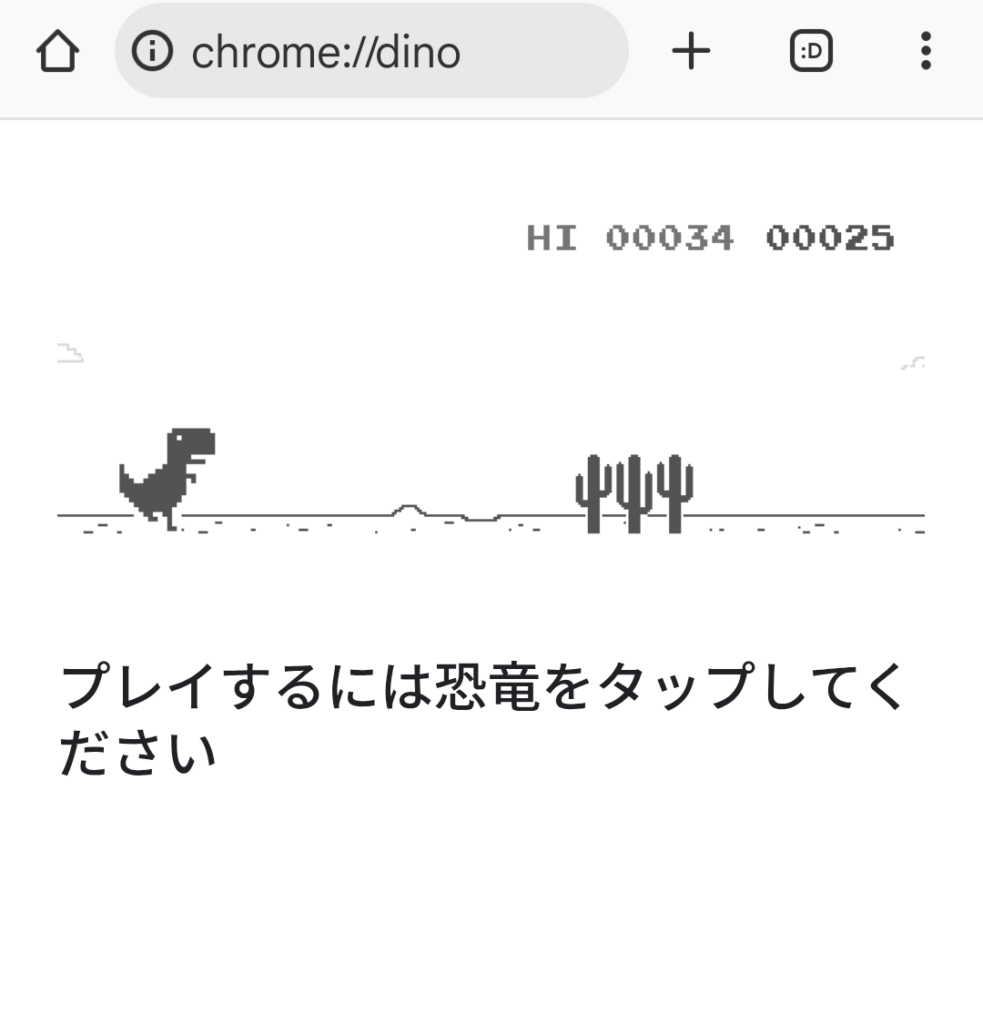The height and width of the screenshot is (1024, 983).
Task: Tap the chrome://dino address bar
Action: point(390,52)
